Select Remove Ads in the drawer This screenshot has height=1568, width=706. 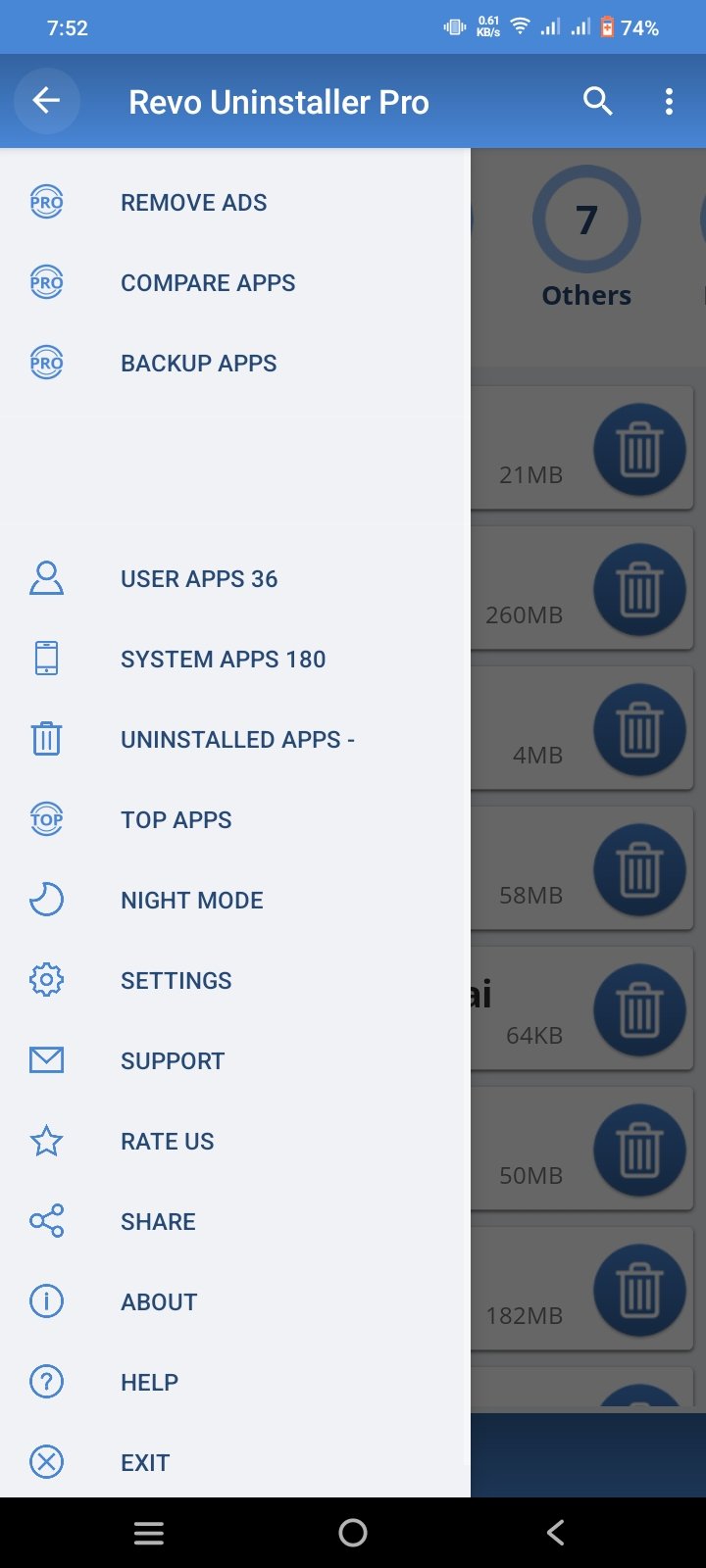[x=193, y=203]
